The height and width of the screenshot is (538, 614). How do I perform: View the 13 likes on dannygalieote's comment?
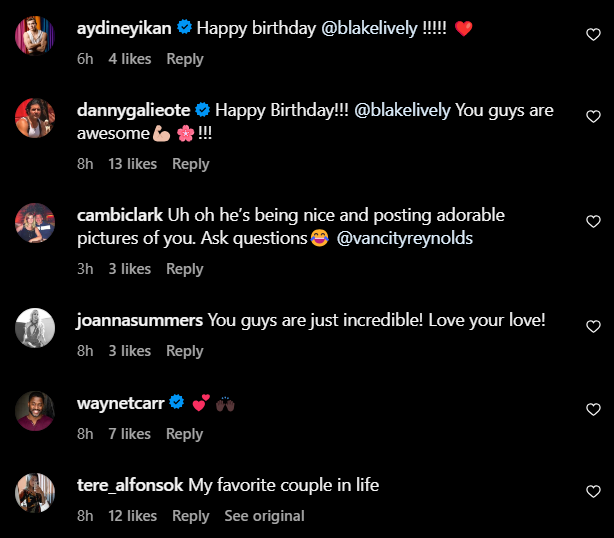coord(132,164)
